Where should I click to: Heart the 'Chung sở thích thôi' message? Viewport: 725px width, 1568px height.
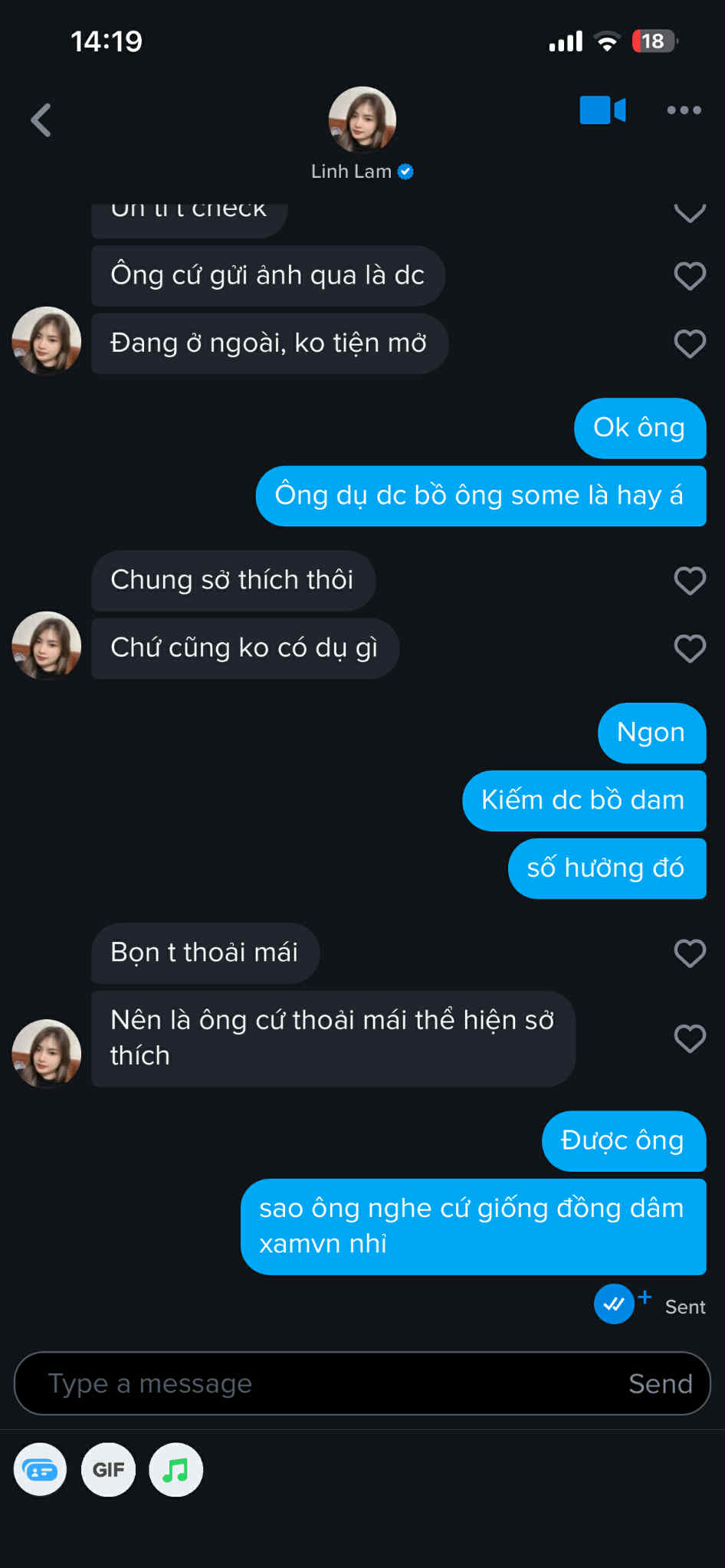[689, 580]
